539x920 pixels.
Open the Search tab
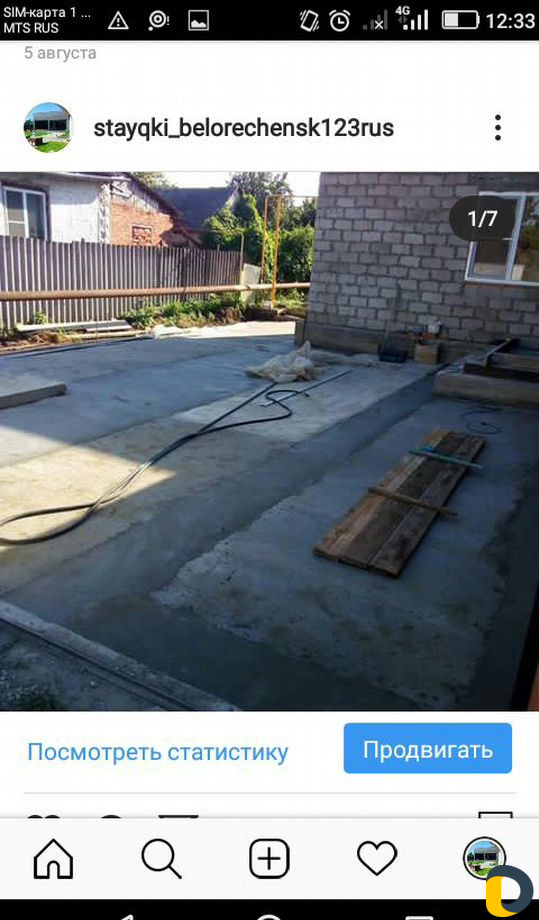(161, 858)
